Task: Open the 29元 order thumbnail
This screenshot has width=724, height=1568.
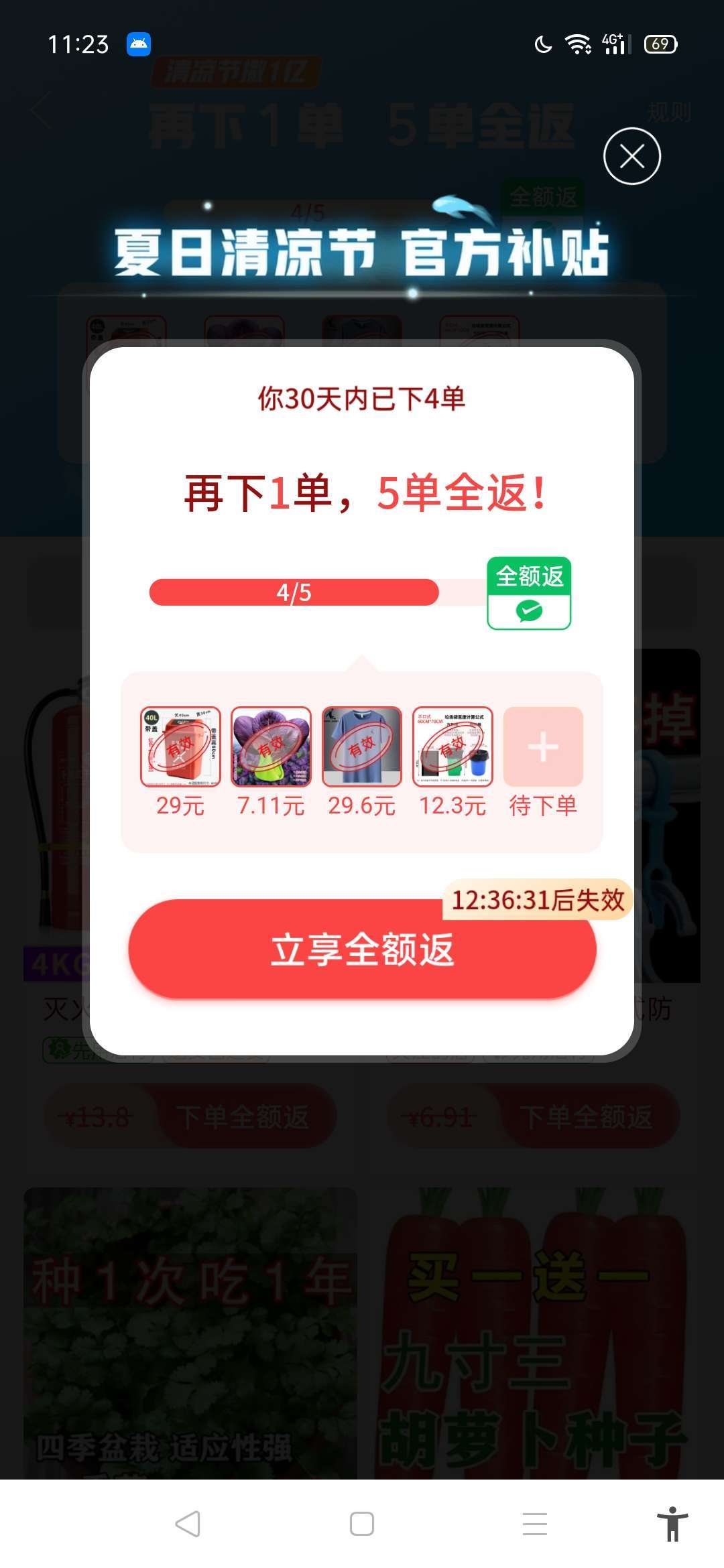Action: coord(180,746)
